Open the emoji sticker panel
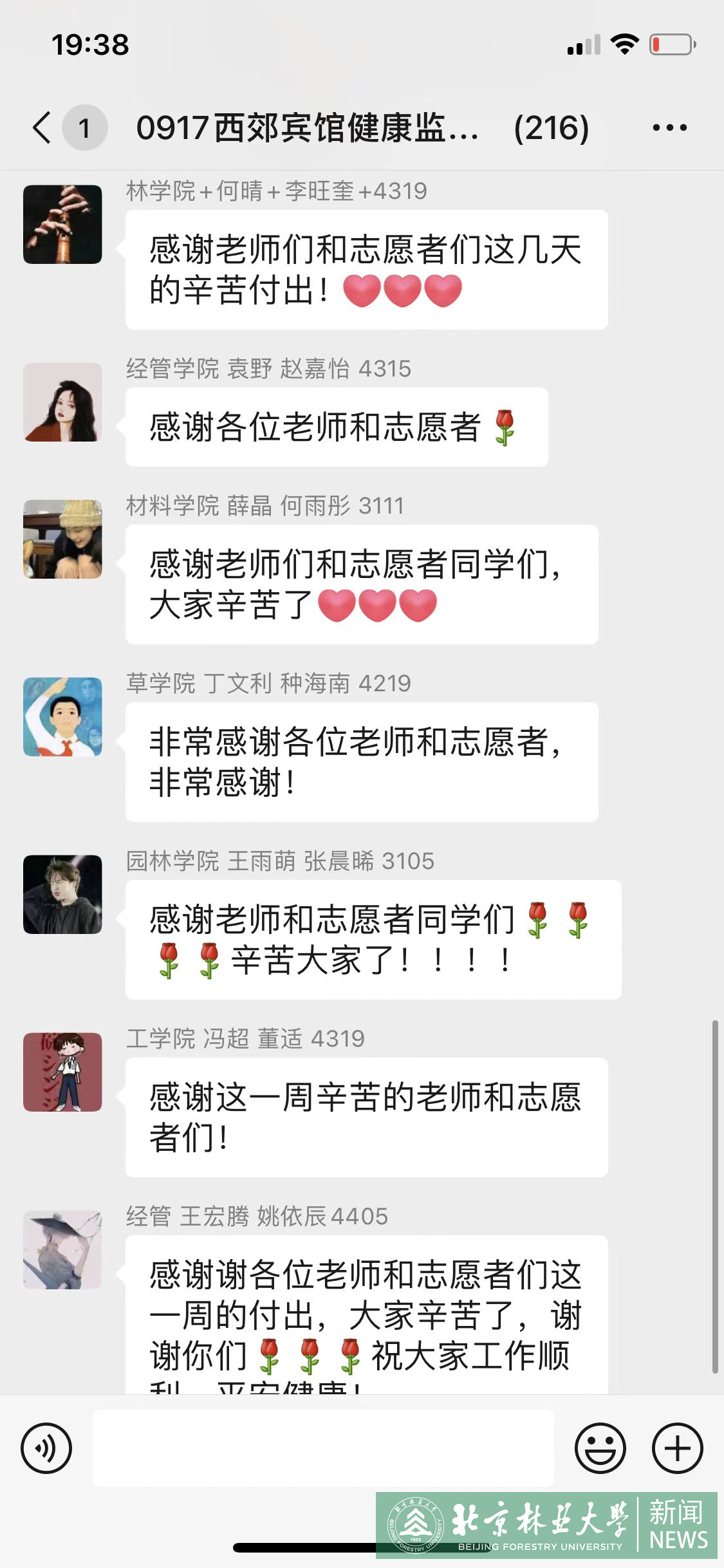The height and width of the screenshot is (1568, 724). (x=600, y=1448)
